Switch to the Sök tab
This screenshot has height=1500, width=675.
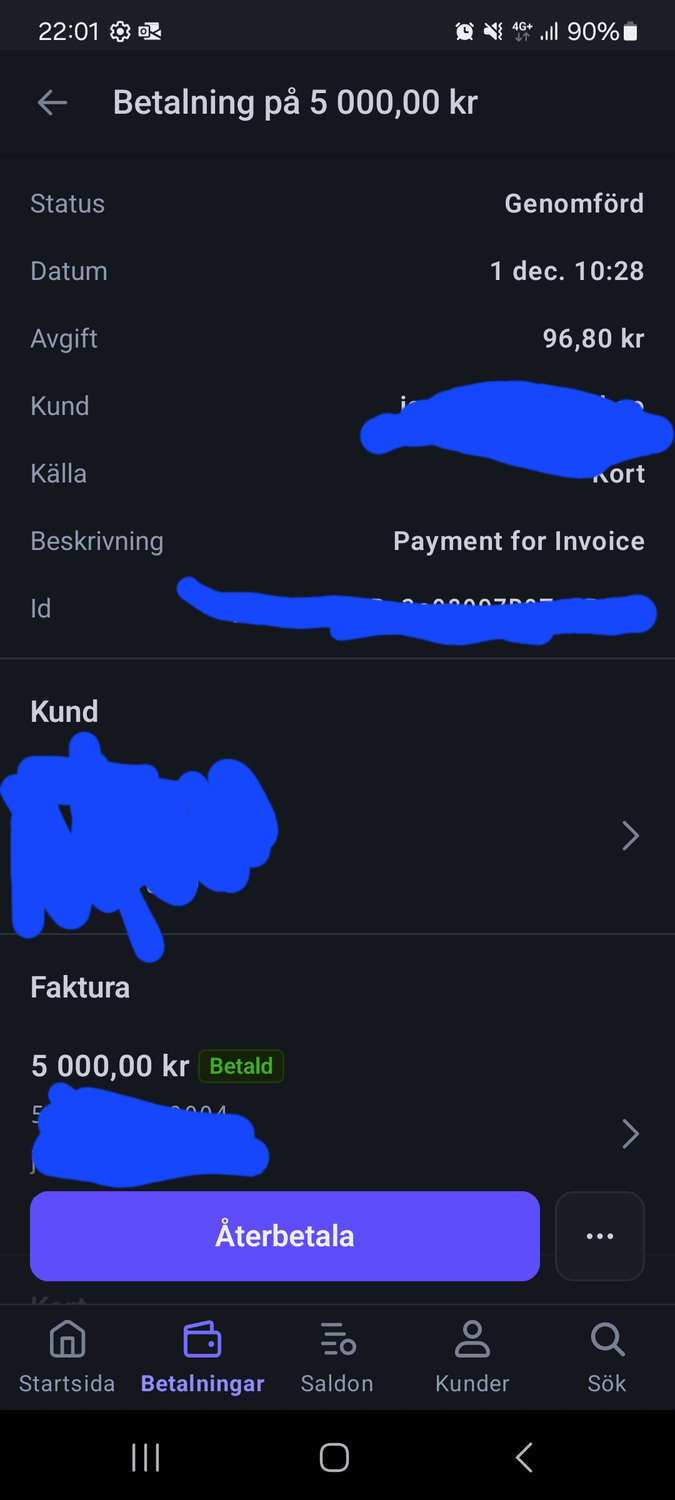607,1356
